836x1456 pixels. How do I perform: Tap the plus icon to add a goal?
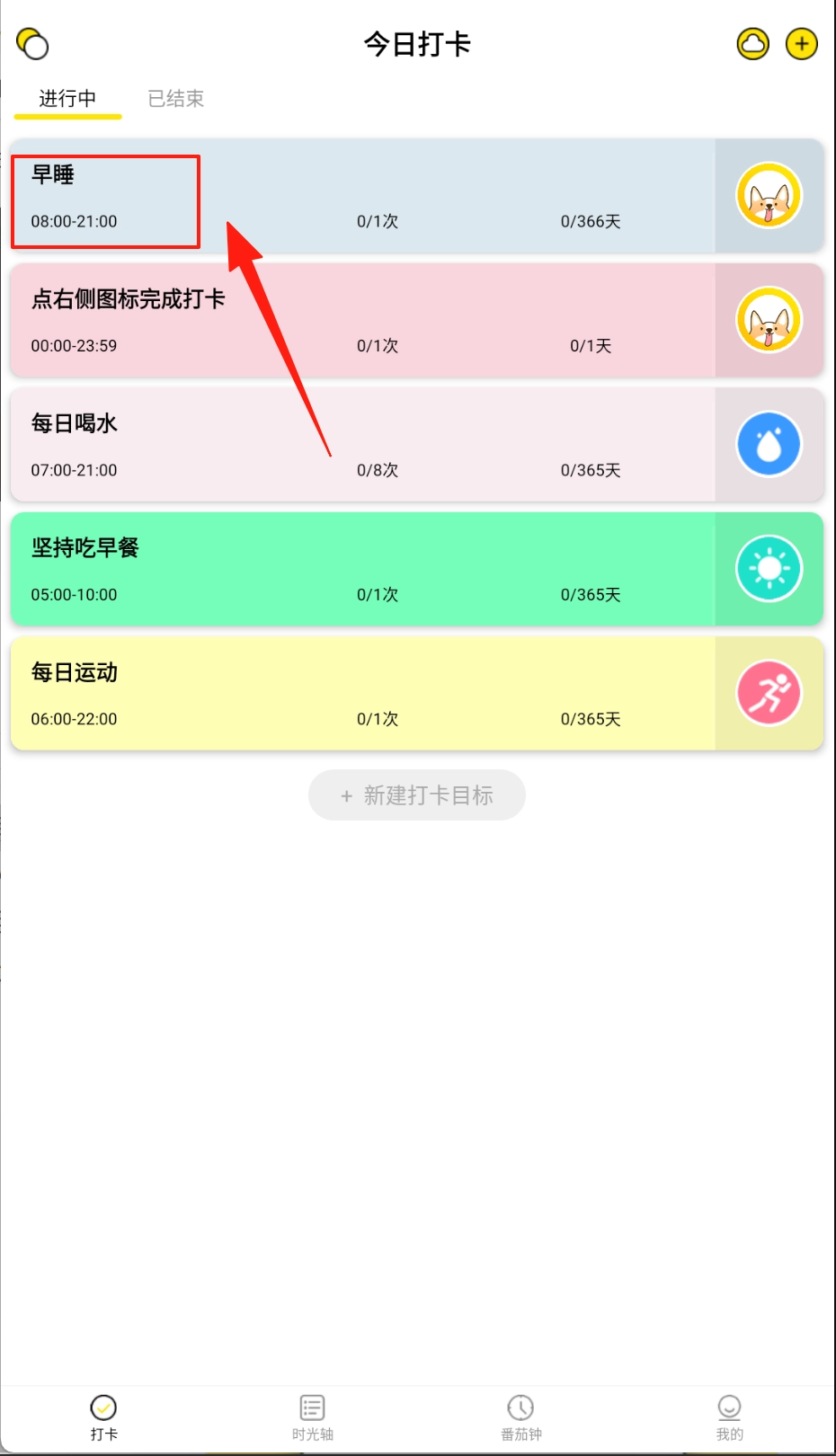(801, 43)
